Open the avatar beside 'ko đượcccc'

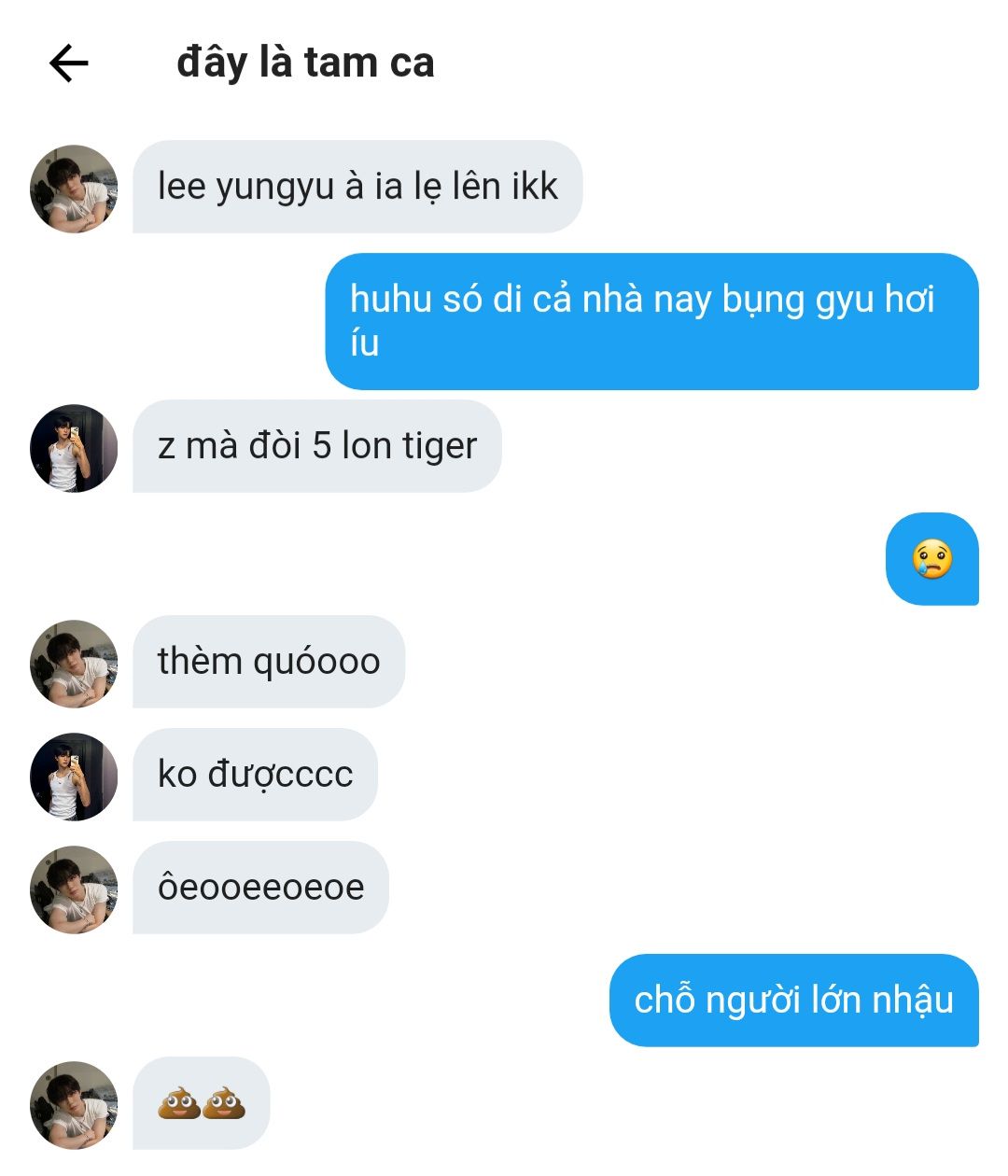pyautogui.click(x=74, y=777)
